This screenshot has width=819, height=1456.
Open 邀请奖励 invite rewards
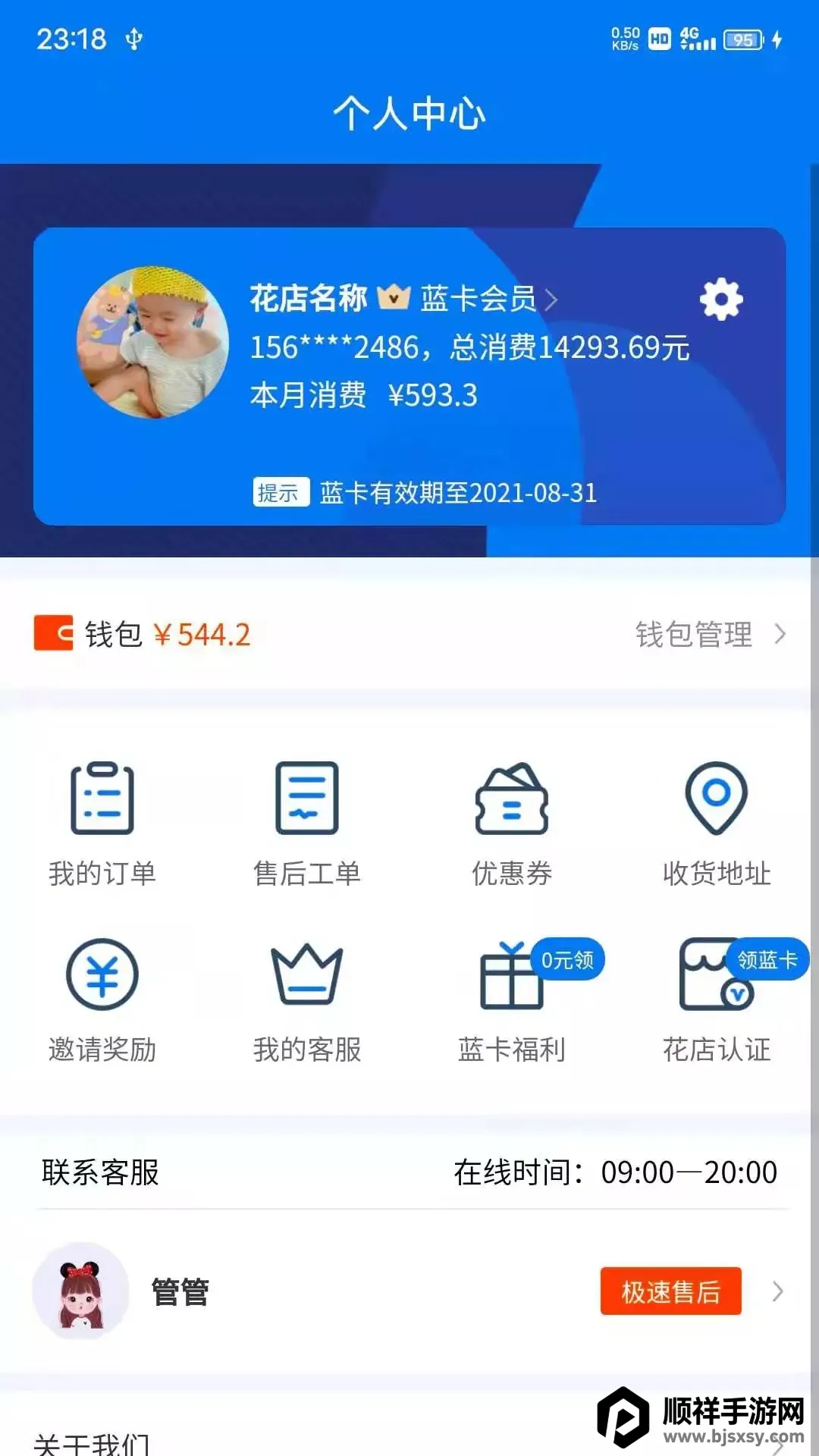point(102,1000)
